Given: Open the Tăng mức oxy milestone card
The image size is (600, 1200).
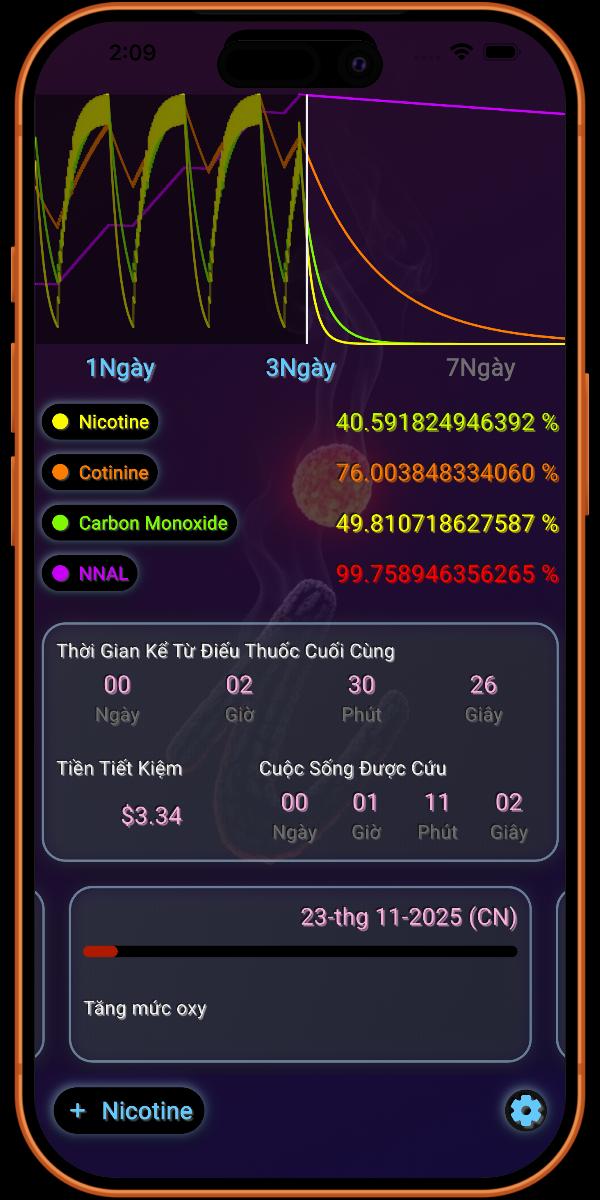Looking at the screenshot, I should pyautogui.click(x=300, y=974).
